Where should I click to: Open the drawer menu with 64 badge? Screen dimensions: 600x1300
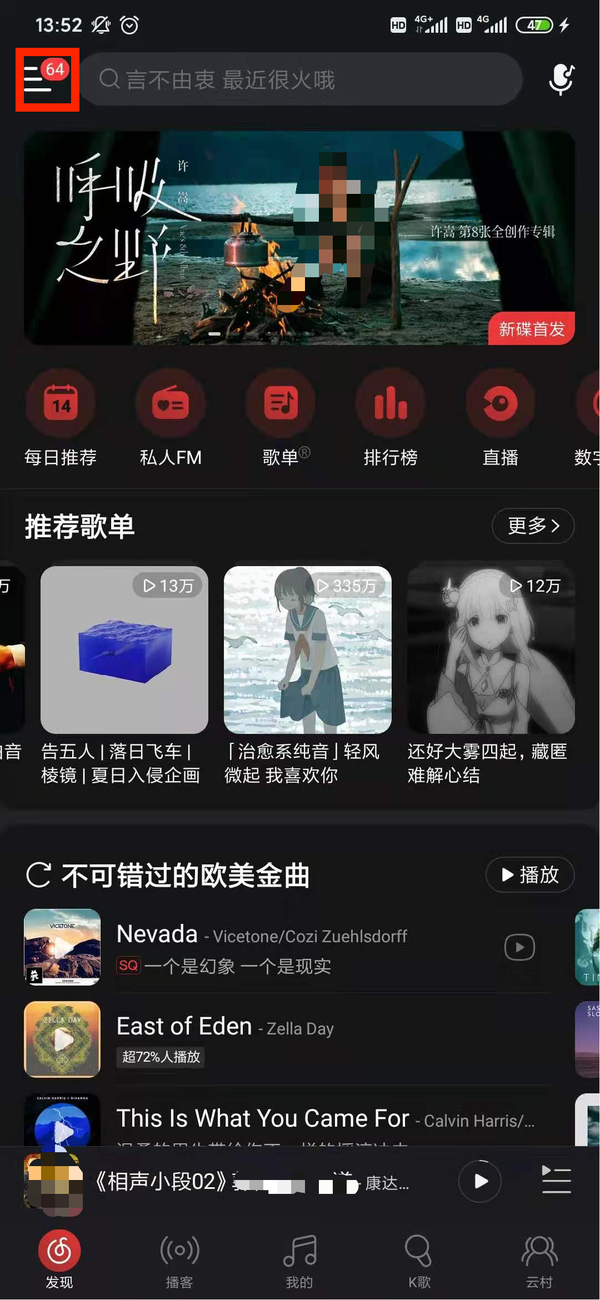46,80
